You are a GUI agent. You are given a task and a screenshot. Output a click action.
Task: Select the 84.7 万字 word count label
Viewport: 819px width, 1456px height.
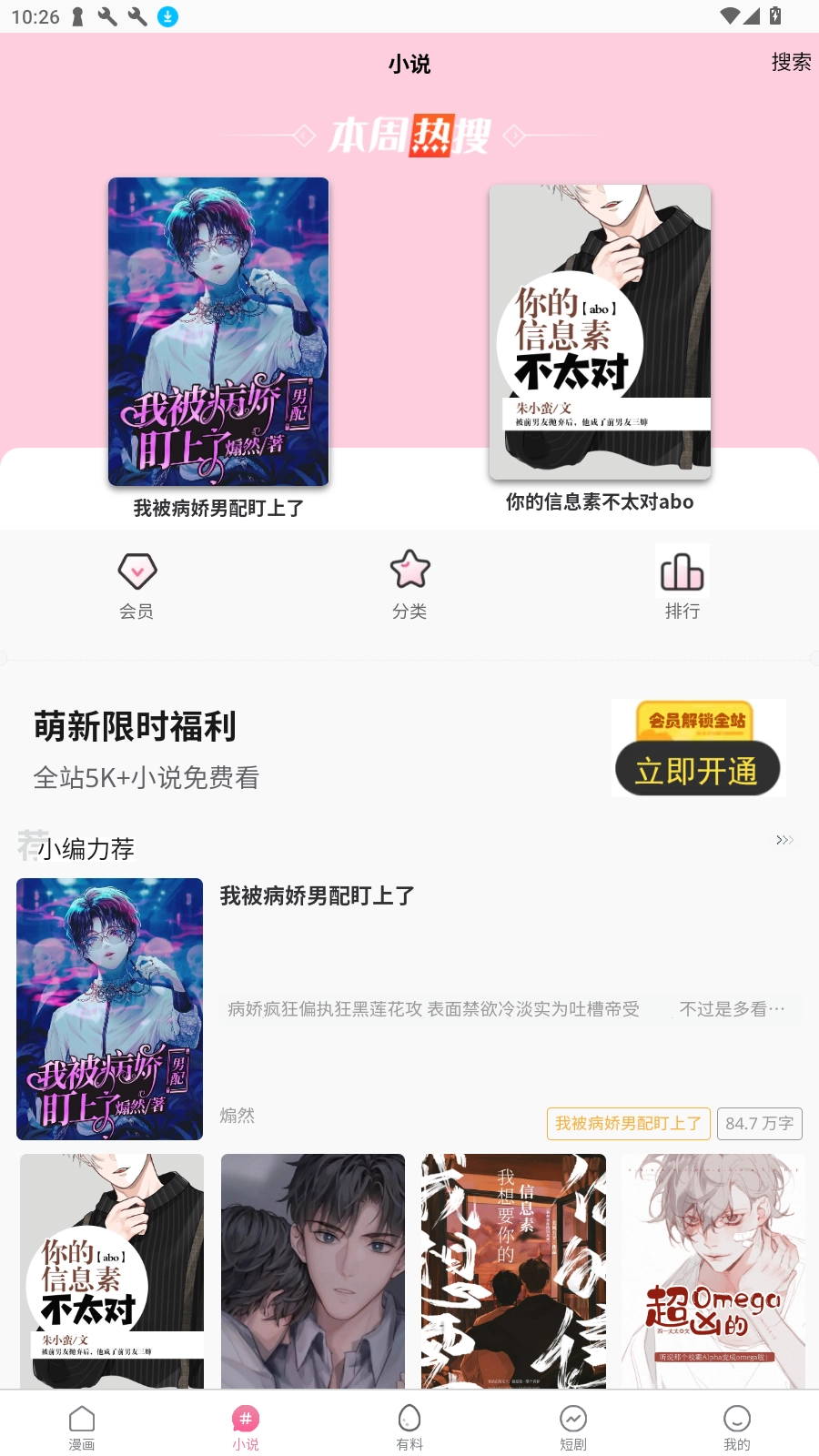(x=760, y=1124)
